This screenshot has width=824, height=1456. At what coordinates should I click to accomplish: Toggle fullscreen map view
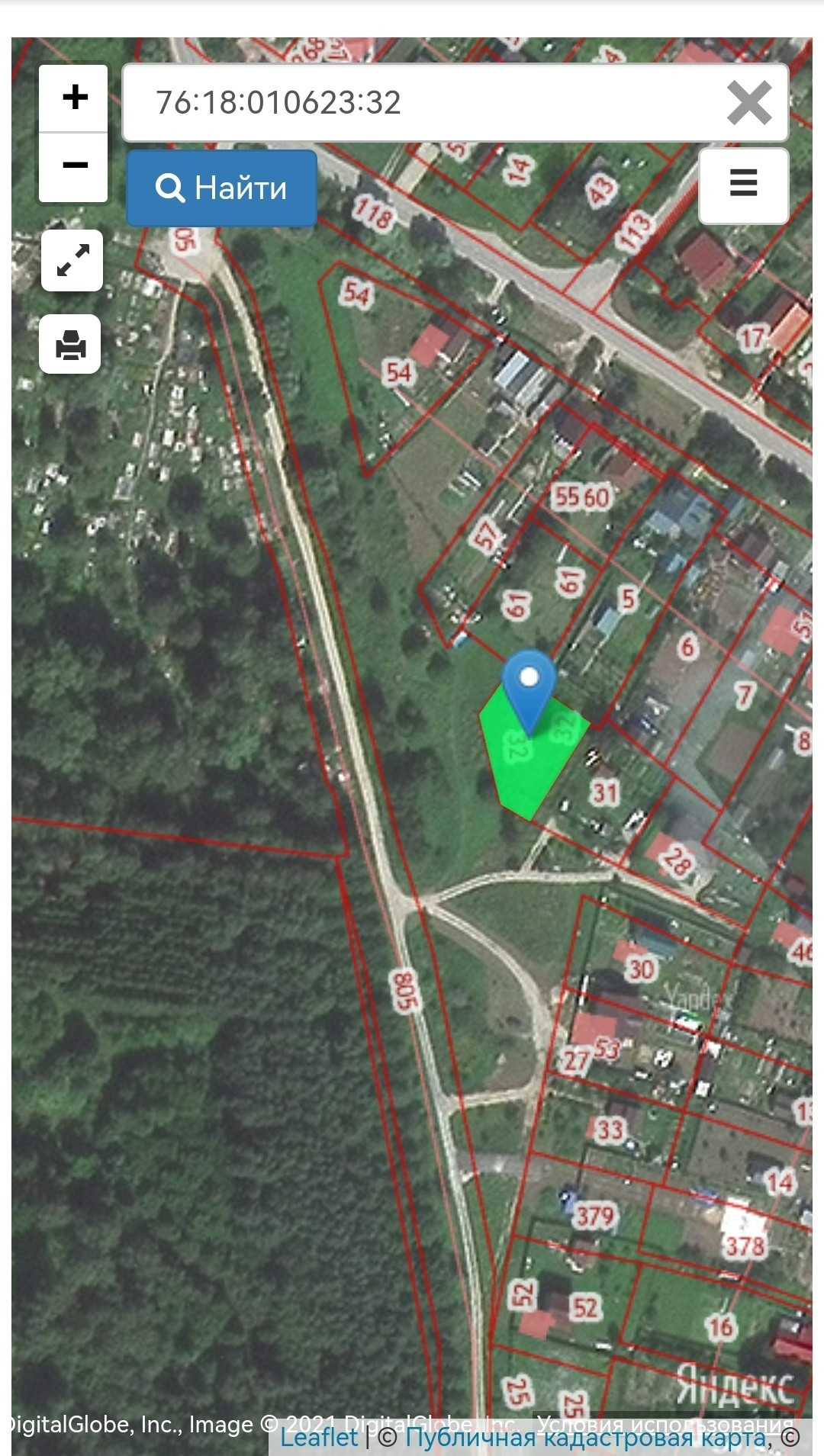72,260
